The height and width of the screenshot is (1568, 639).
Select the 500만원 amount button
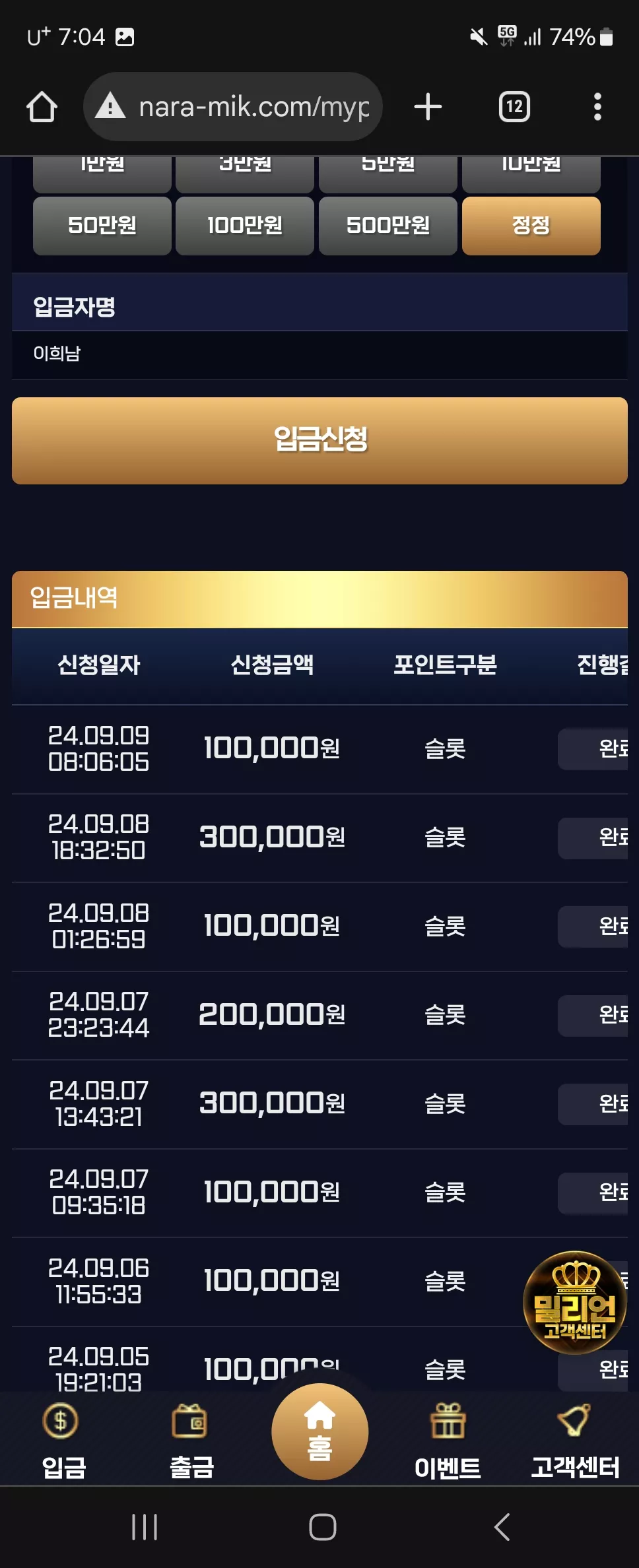click(x=388, y=226)
